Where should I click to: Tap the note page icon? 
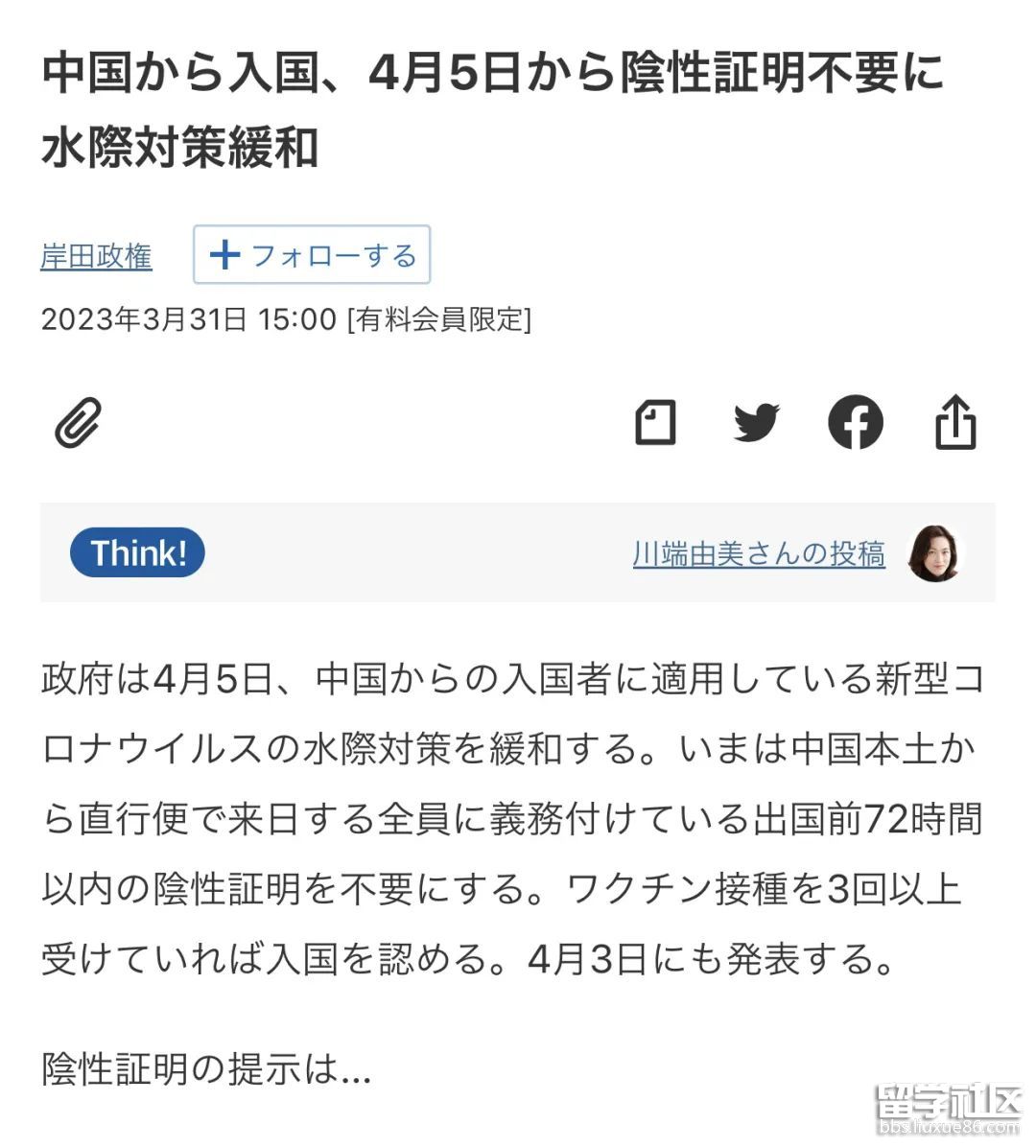656,422
